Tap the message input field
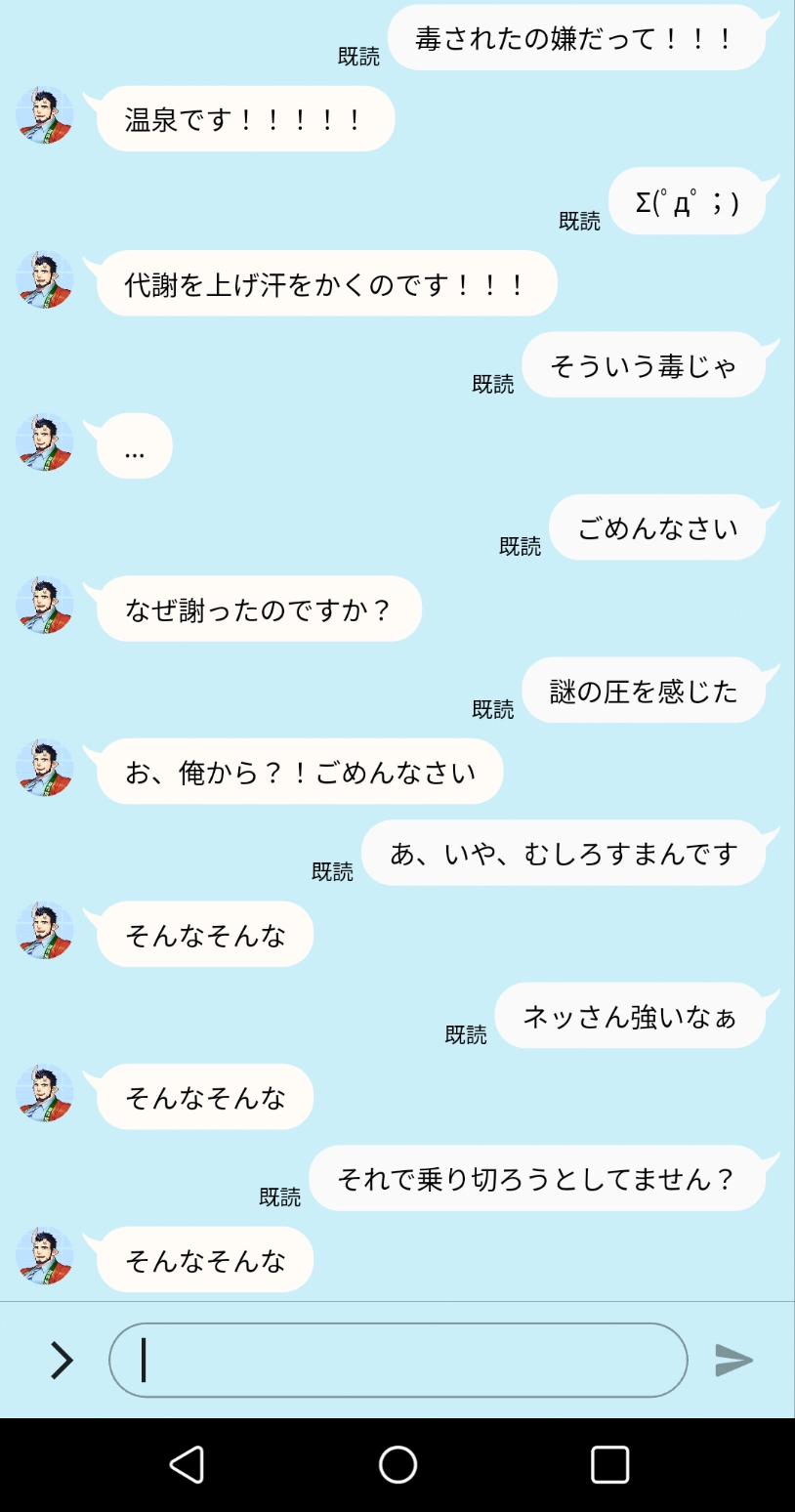The image size is (795, 1512). point(397,1360)
